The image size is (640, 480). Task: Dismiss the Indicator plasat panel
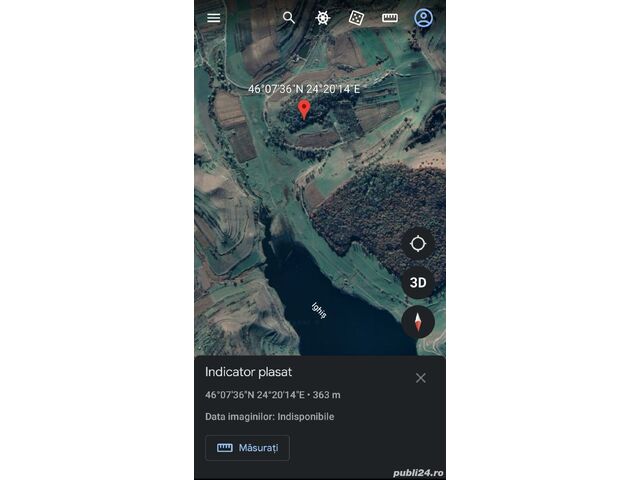(x=420, y=378)
